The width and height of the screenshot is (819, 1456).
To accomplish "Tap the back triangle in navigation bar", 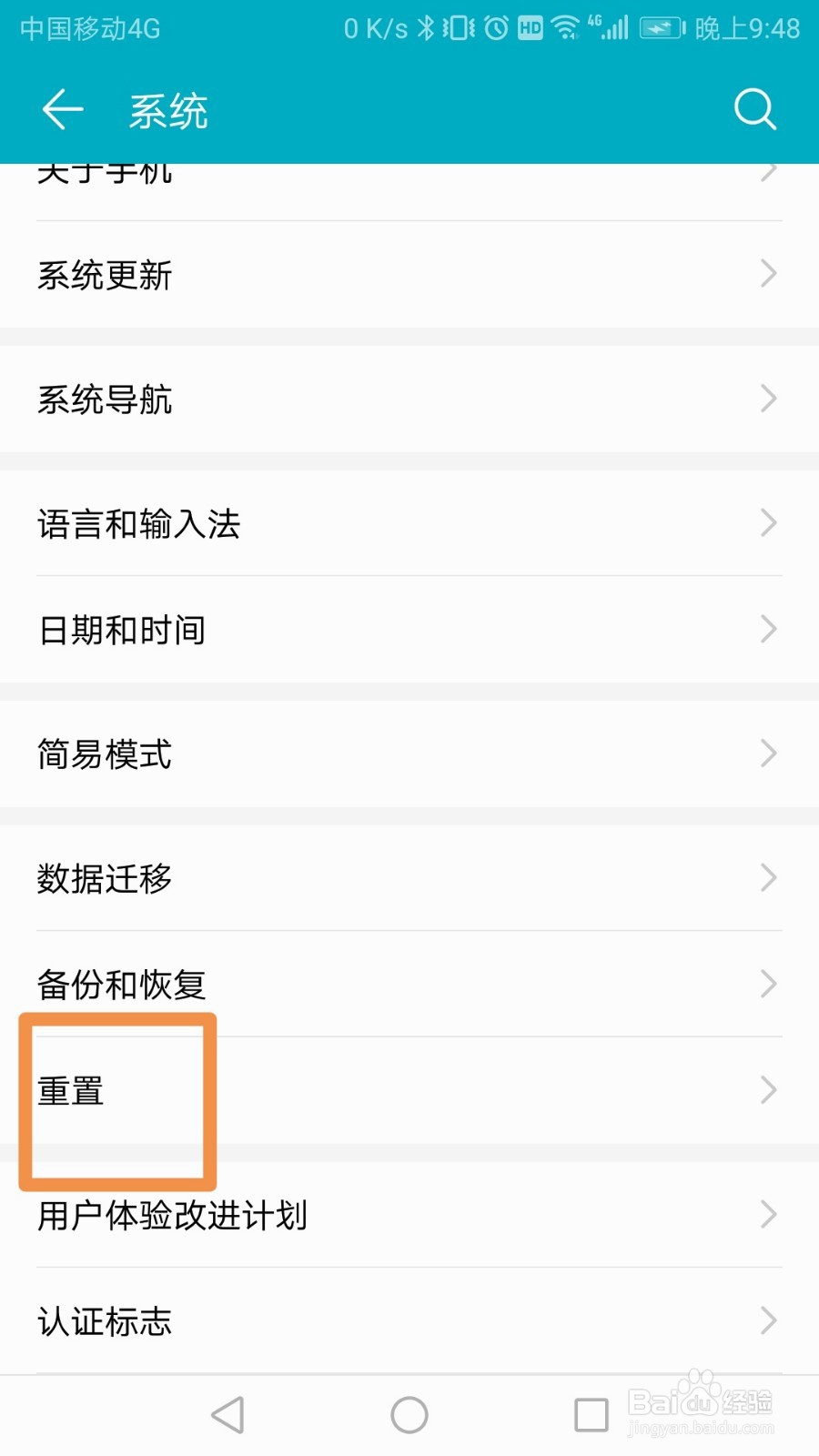I will click(227, 1413).
